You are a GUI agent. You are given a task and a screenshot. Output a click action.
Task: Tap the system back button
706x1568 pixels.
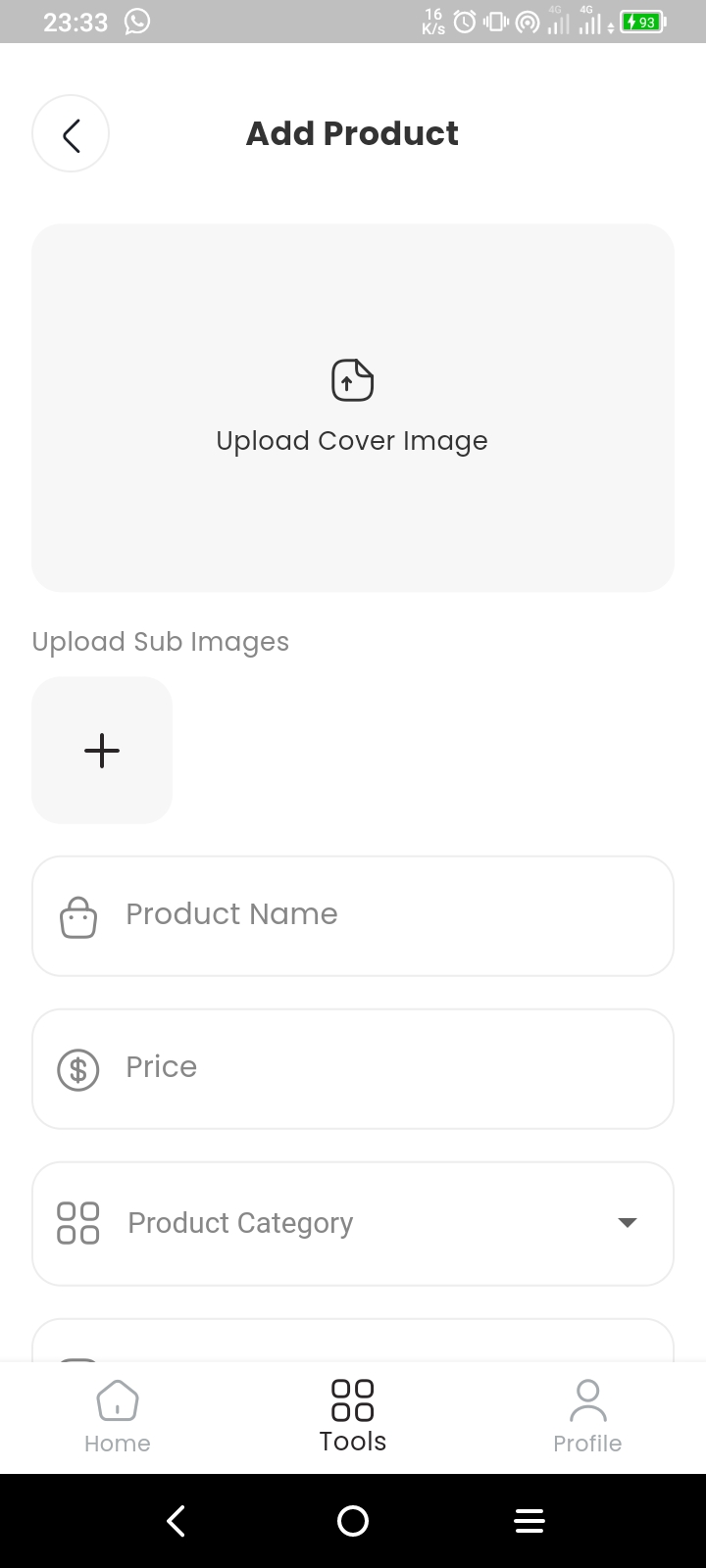[x=176, y=1521]
